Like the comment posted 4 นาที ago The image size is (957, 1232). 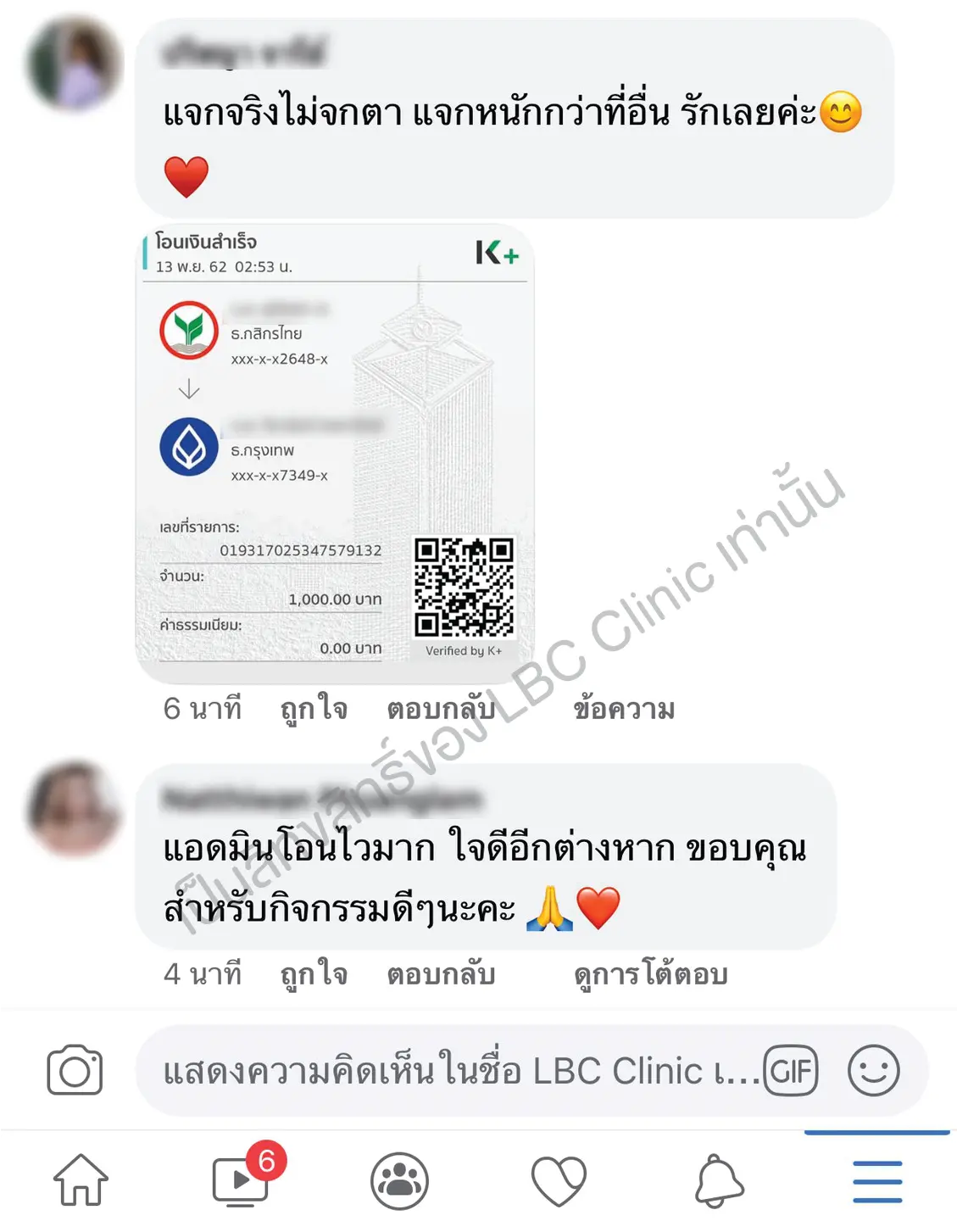click(x=314, y=974)
